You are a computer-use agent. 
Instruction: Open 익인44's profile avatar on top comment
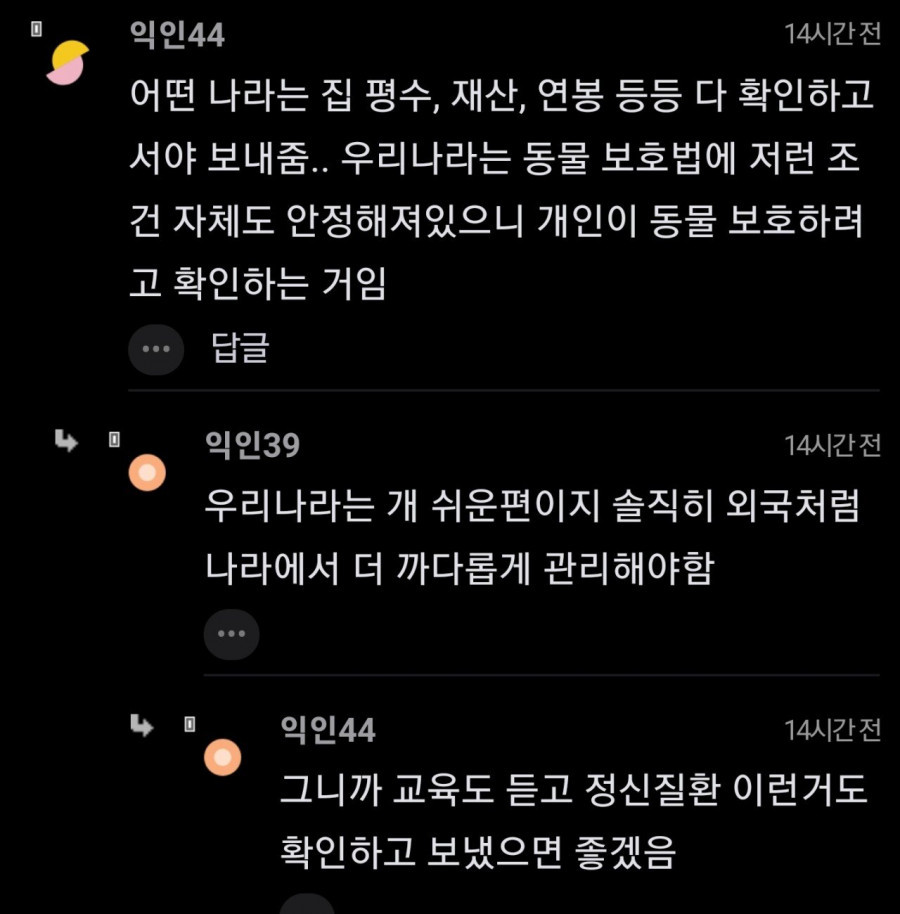point(68,63)
